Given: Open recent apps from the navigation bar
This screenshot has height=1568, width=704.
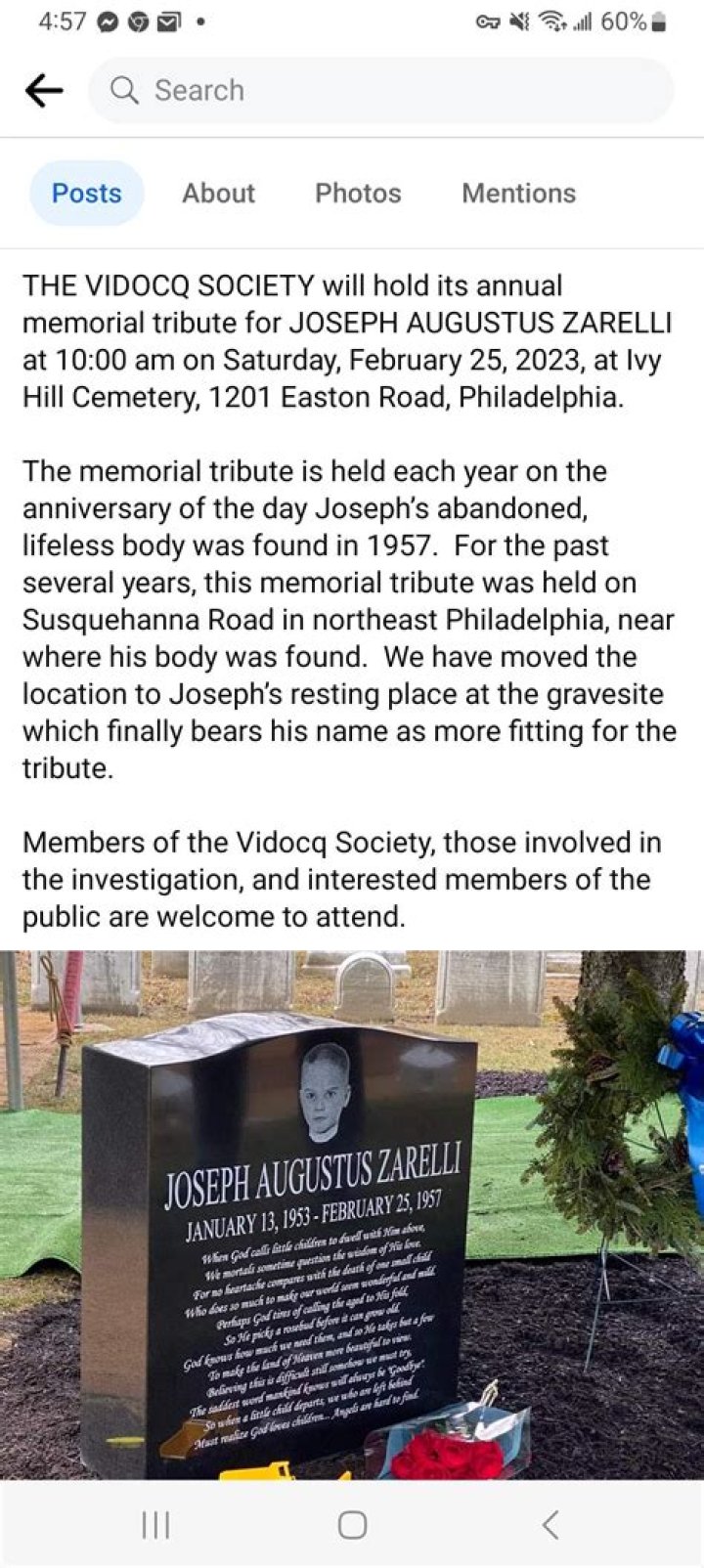Looking at the screenshot, I should pos(155,1524).
